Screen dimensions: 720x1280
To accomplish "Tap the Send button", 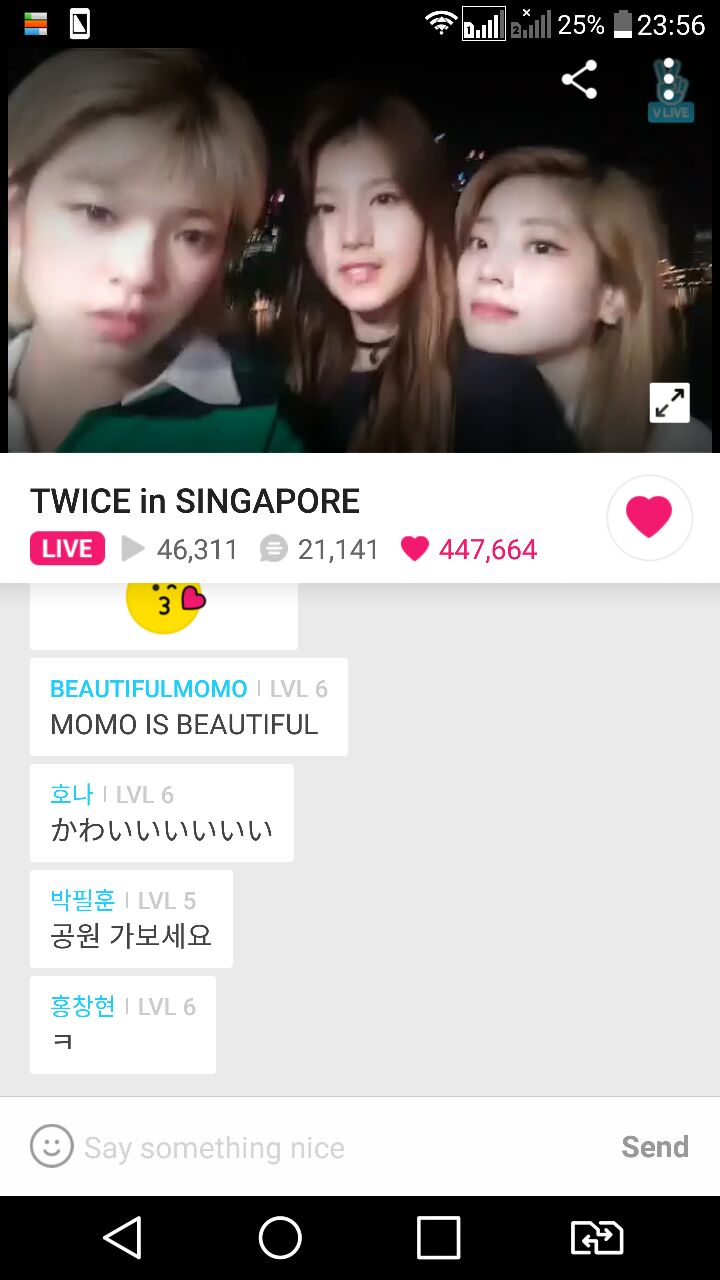I will 655,1147.
